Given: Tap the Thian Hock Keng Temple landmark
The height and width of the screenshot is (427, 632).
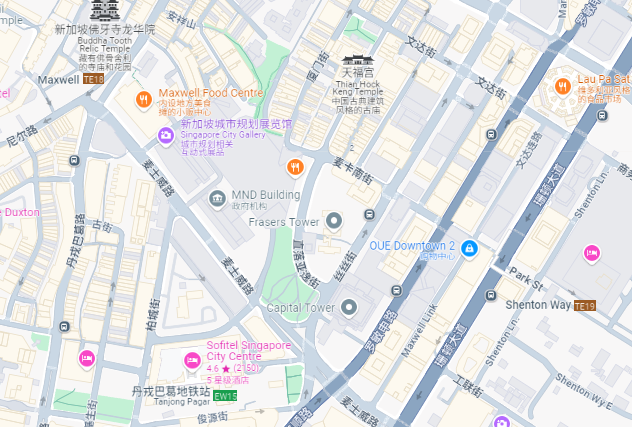Looking at the screenshot, I should point(357,65).
